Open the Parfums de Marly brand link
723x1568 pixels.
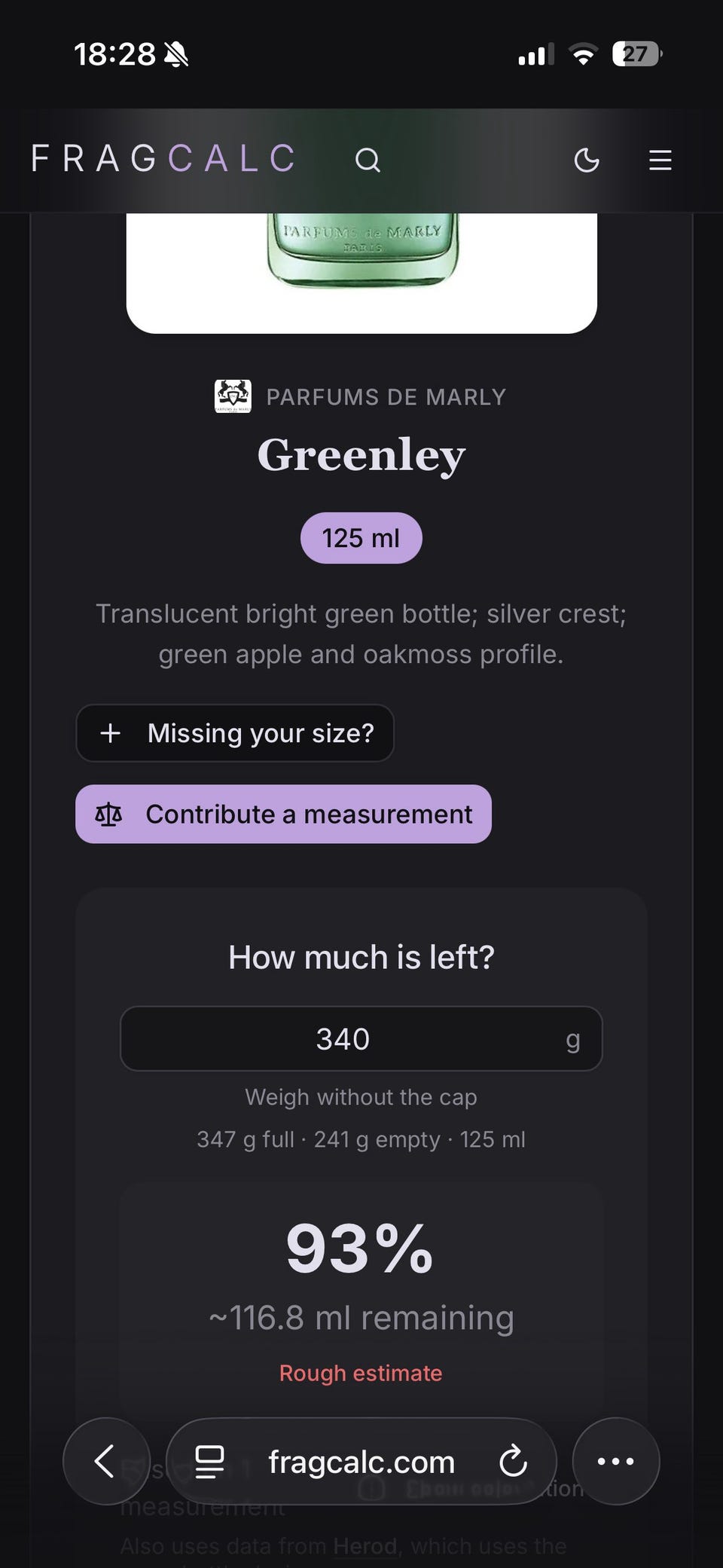pos(386,397)
